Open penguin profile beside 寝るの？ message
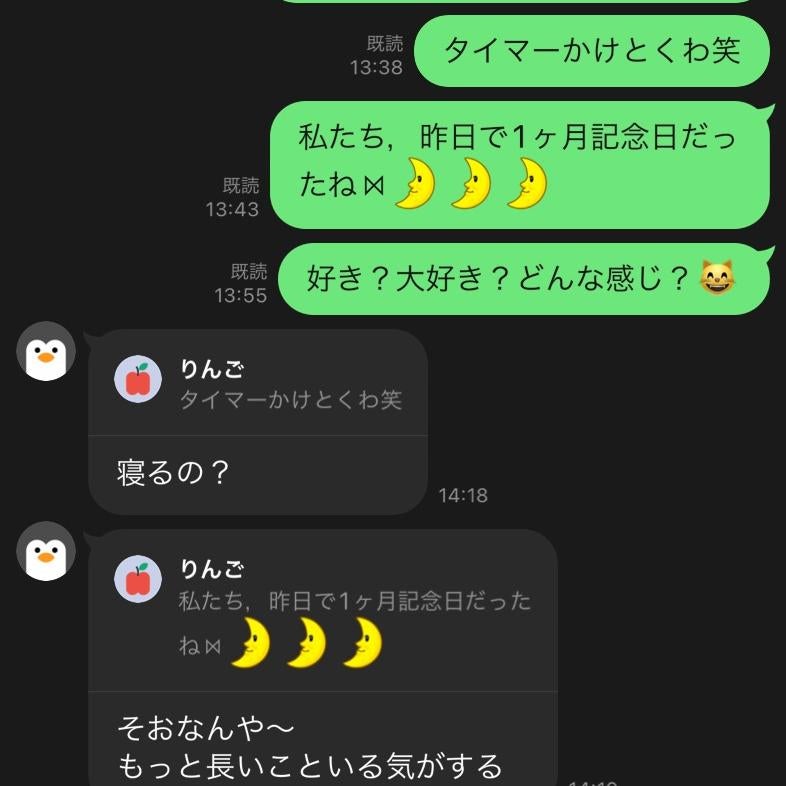The image size is (786, 786). [46, 351]
